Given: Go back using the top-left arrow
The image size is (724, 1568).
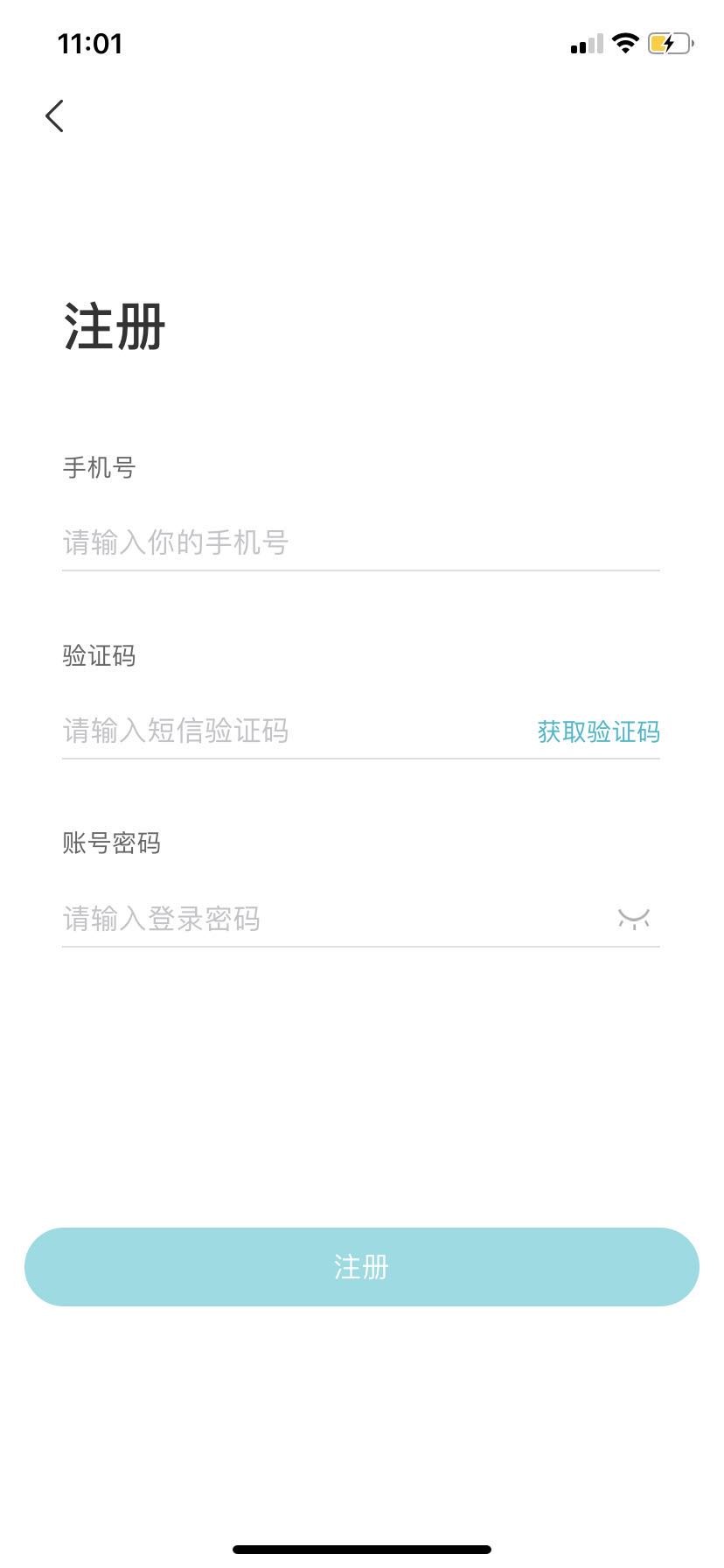Looking at the screenshot, I should 54,115.
